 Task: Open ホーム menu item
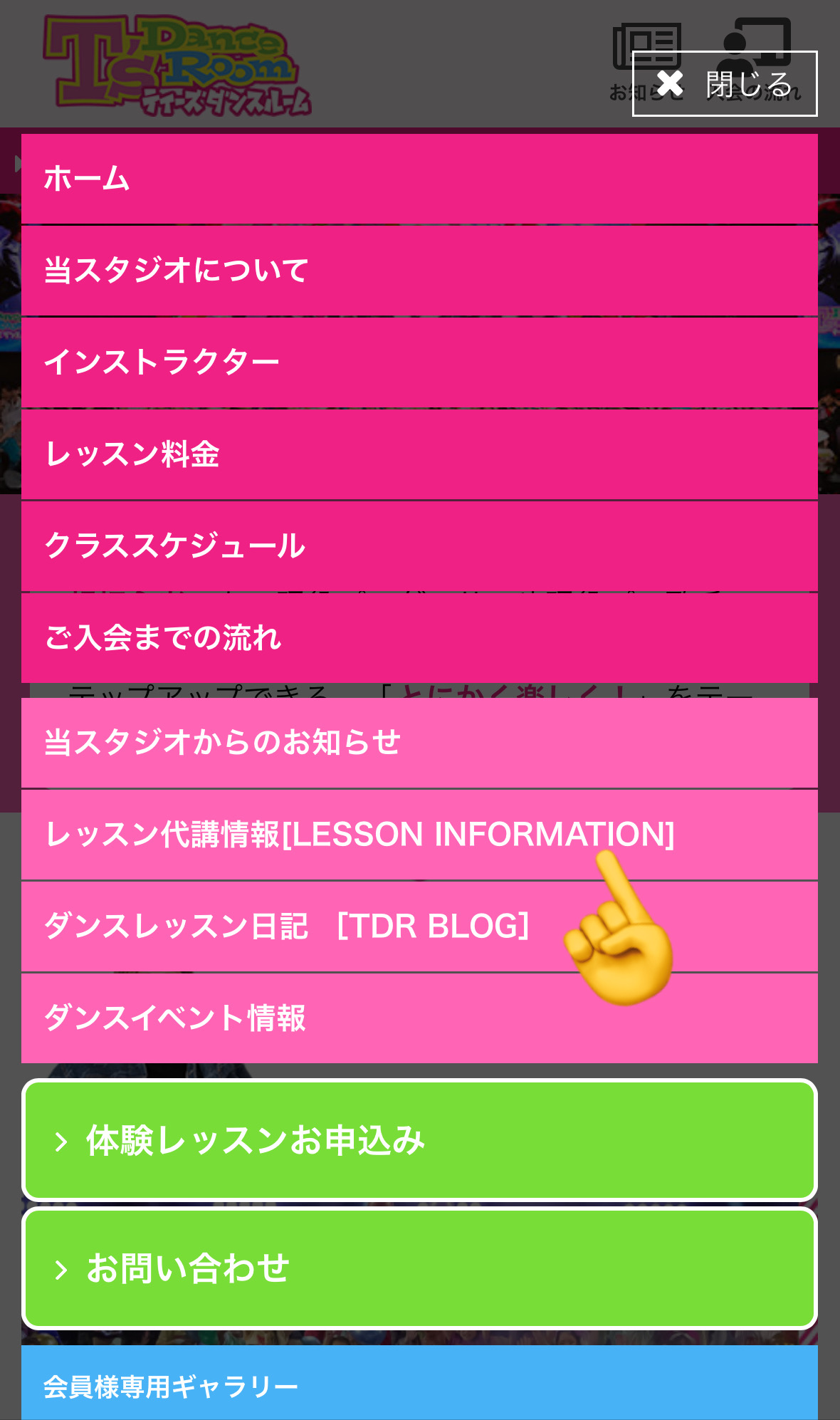[419, 179]
